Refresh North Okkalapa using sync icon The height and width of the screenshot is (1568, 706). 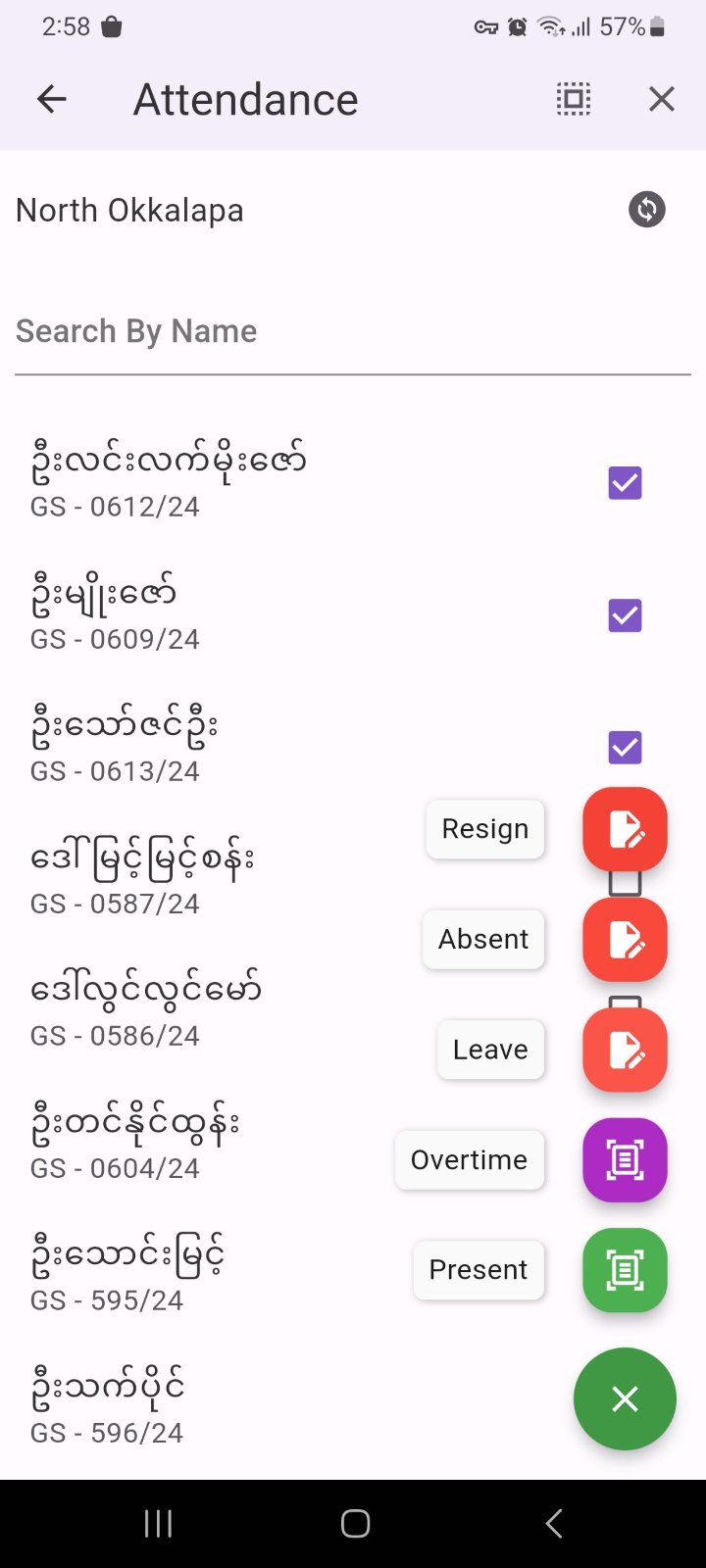pos(647,209)
